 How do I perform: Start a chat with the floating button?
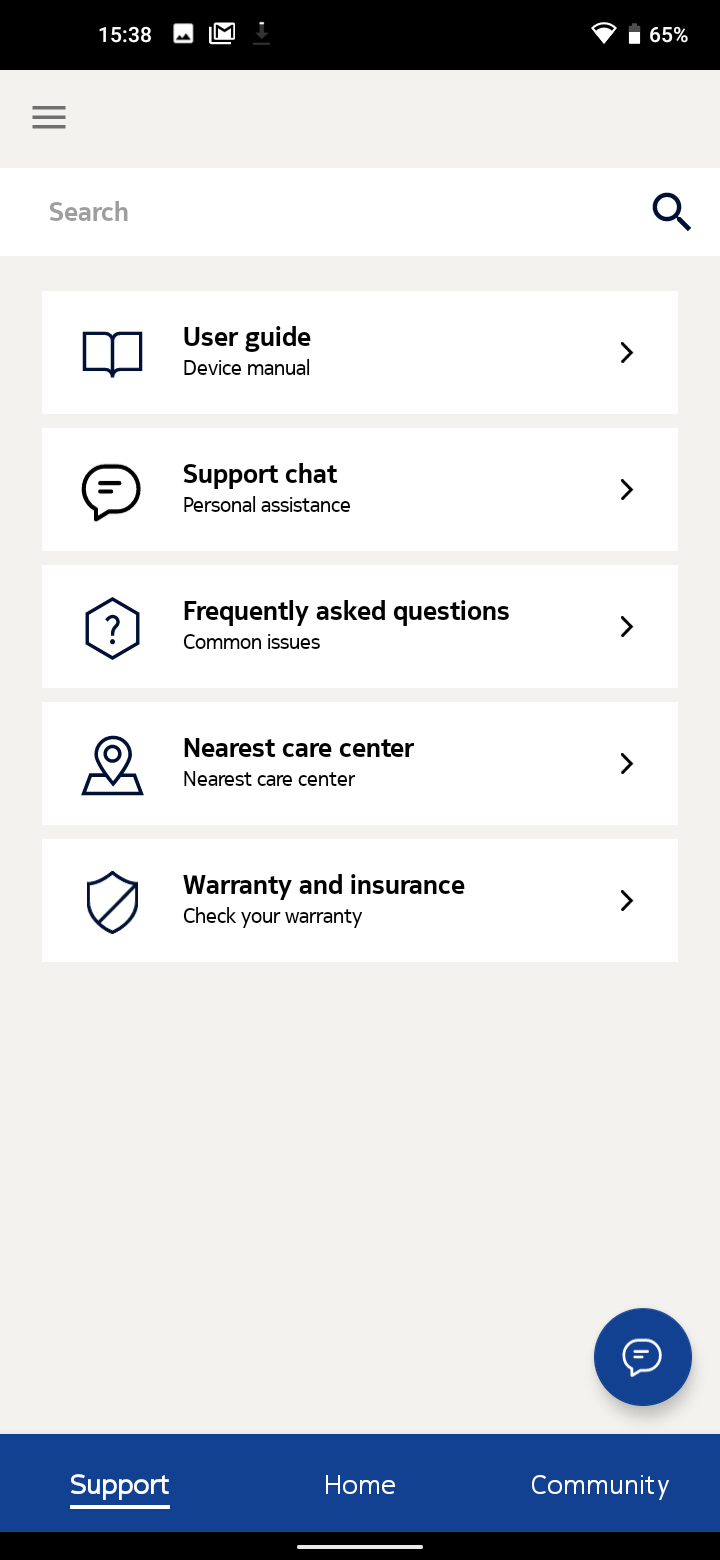(642, 1357)
